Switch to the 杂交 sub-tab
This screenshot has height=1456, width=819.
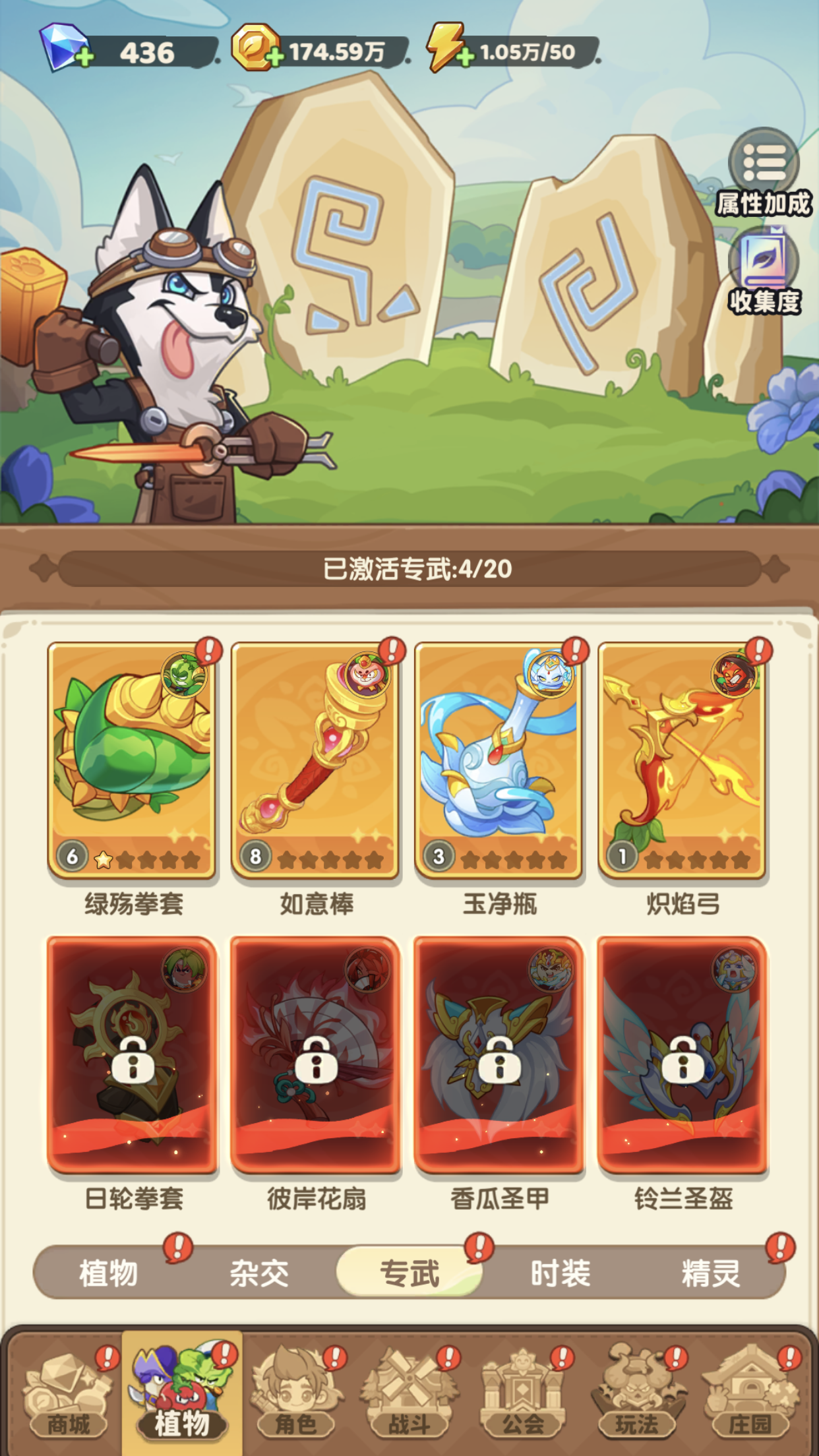tap(258, 1273)
